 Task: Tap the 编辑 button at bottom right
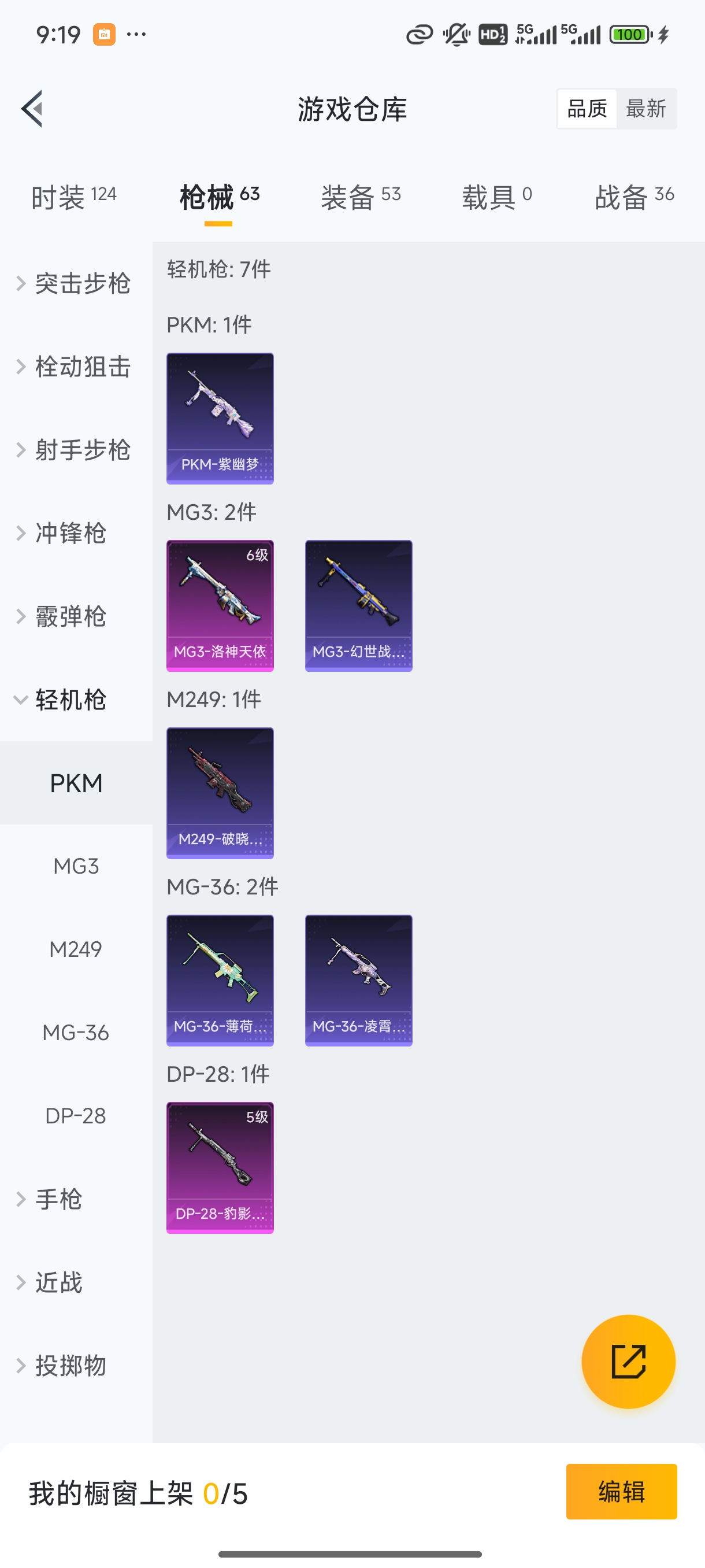[x=622, y=1491]
